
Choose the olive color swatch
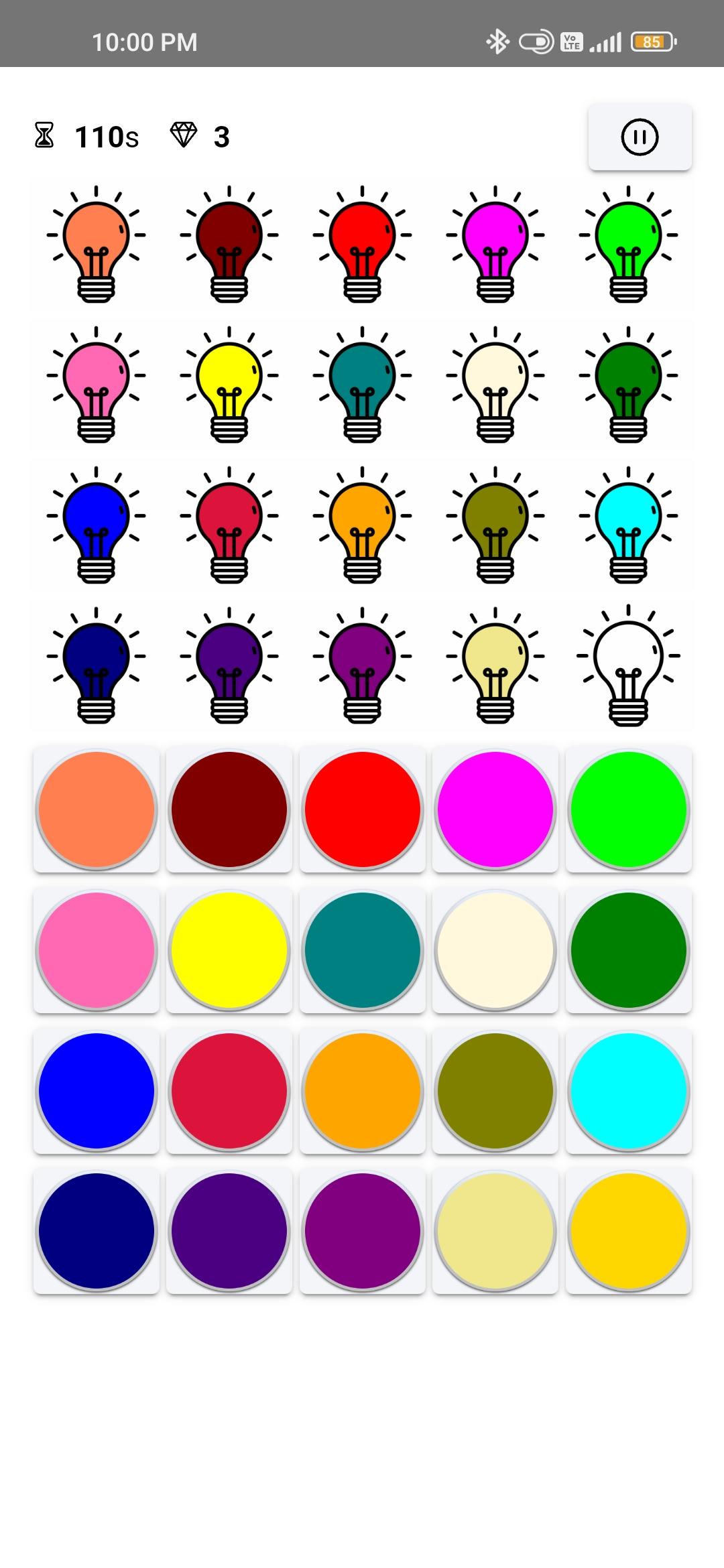point(495,1091)
